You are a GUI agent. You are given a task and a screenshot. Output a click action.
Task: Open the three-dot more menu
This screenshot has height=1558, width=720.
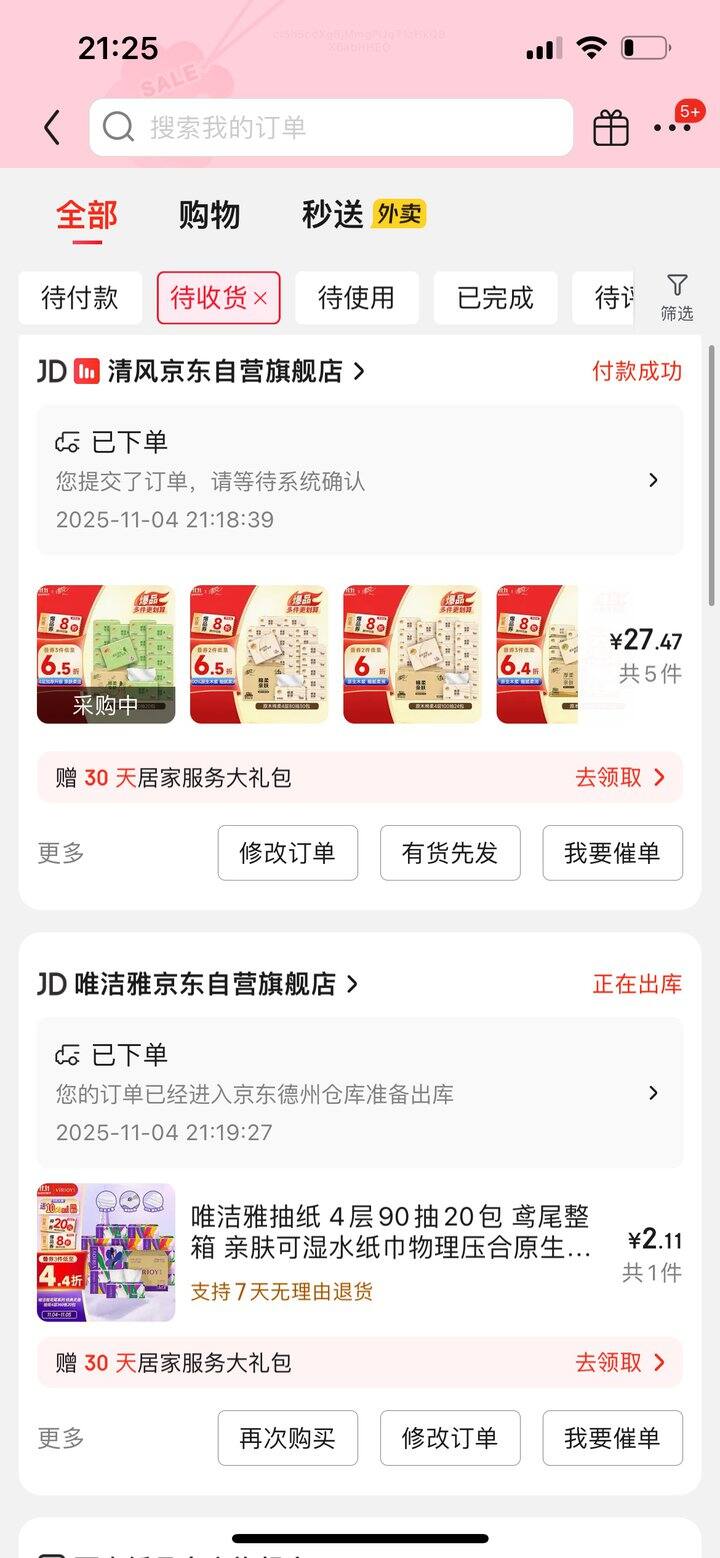[671, 128]
